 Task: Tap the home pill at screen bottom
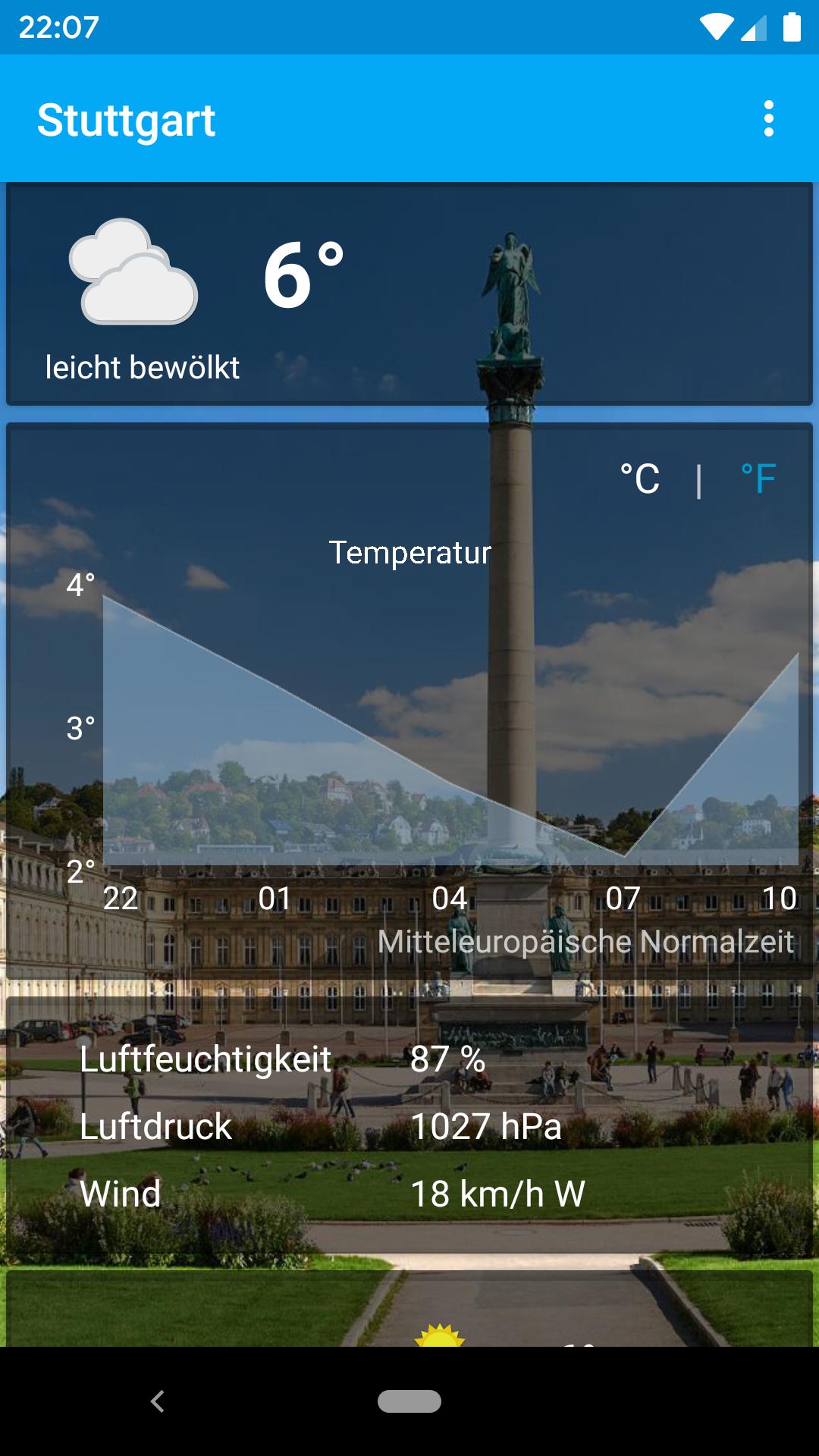409,1403
